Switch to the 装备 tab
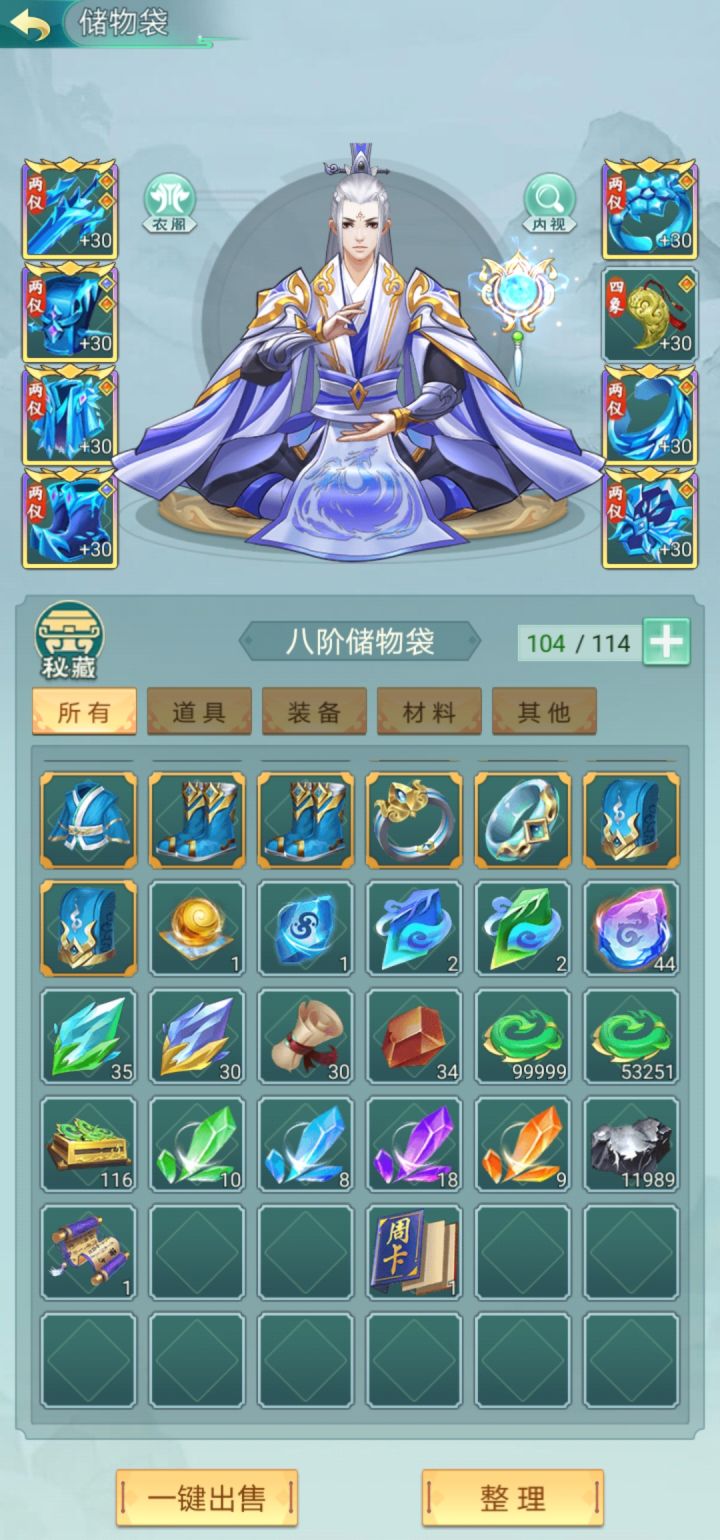This screenshot has height=1540, width=720. [x=314, y=711]
